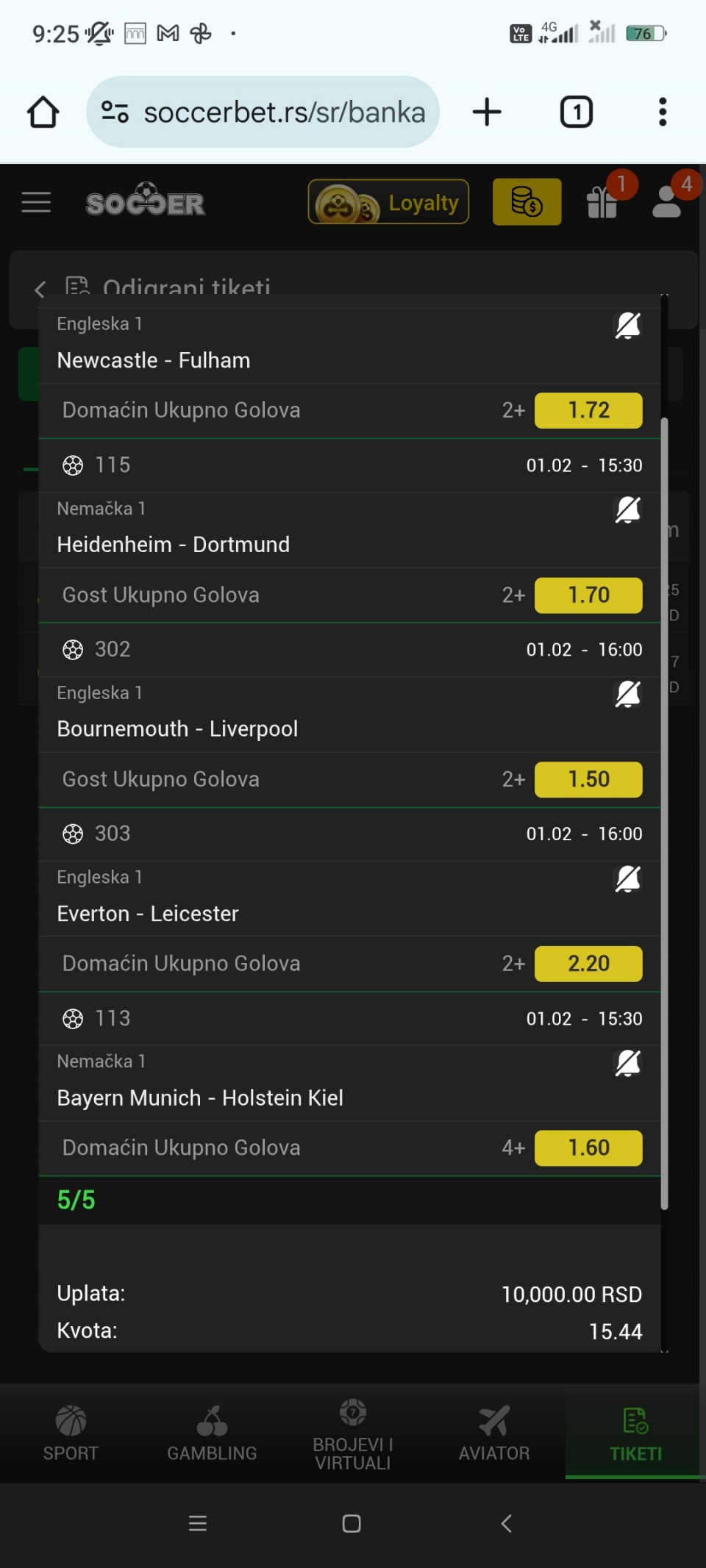Switch to the AVIATOR tab
The image size is (706, 1568).
click(x=494, y=1433)
